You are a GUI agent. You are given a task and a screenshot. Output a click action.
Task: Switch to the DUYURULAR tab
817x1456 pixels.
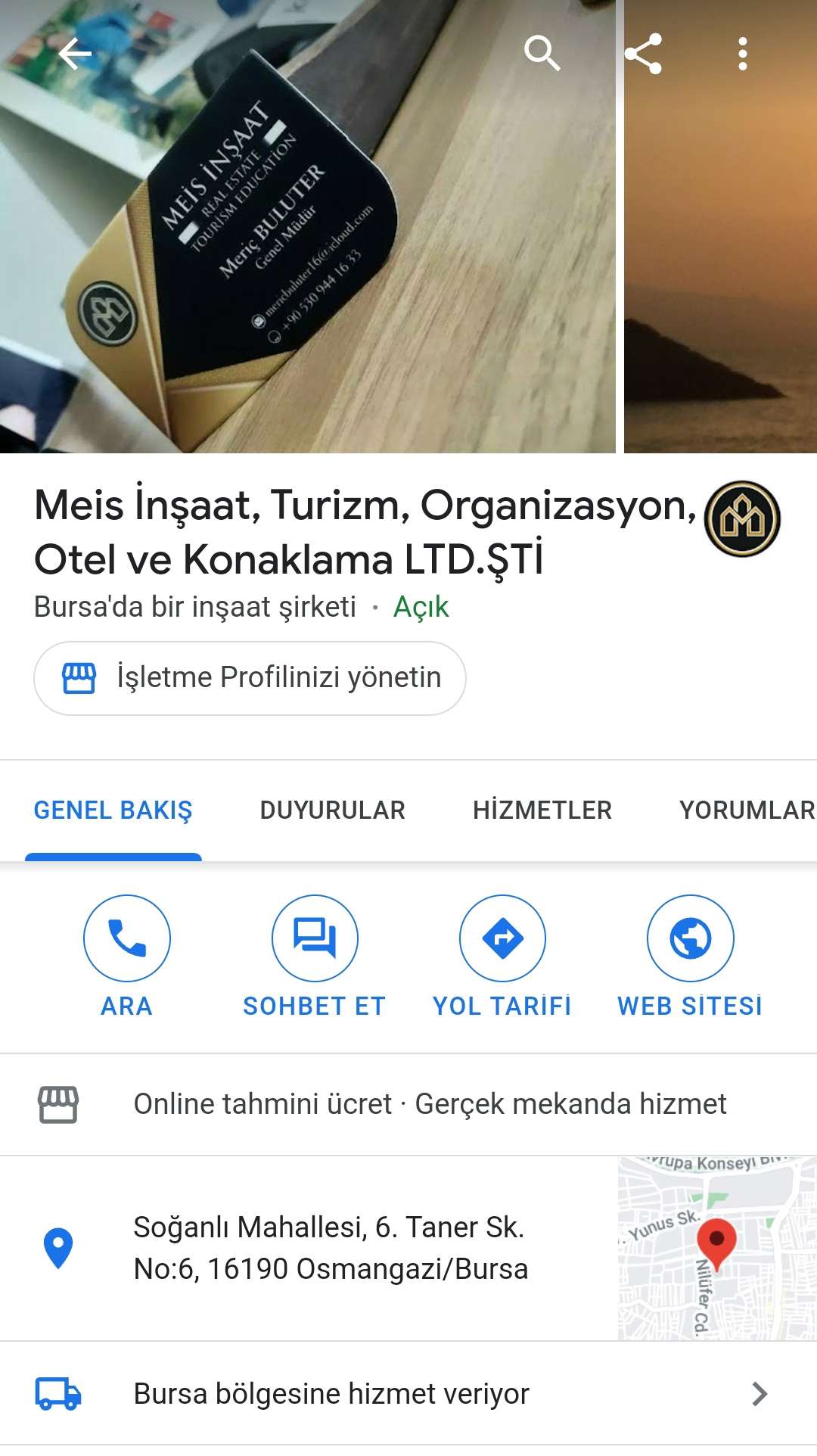[332, 810]
